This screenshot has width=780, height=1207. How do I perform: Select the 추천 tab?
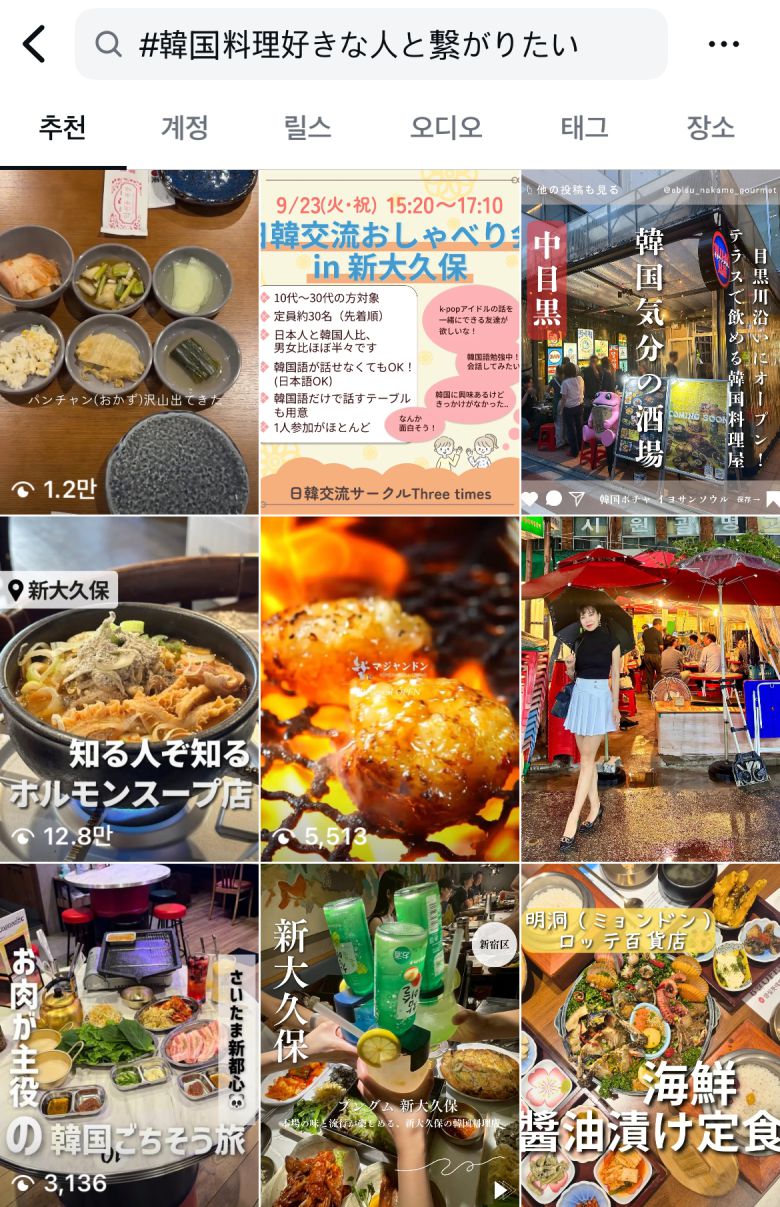click(x=63, y=127)
